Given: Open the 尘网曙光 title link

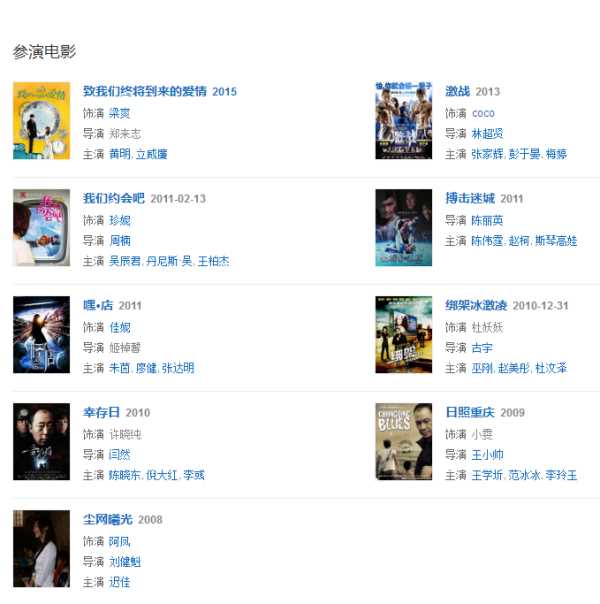Looking at the screenshot, I should 109,520.
